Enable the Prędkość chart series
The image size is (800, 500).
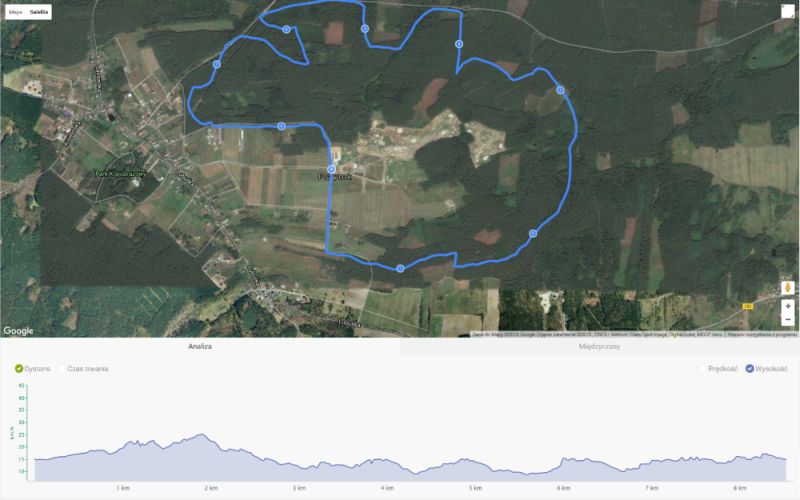coord(702,369)
